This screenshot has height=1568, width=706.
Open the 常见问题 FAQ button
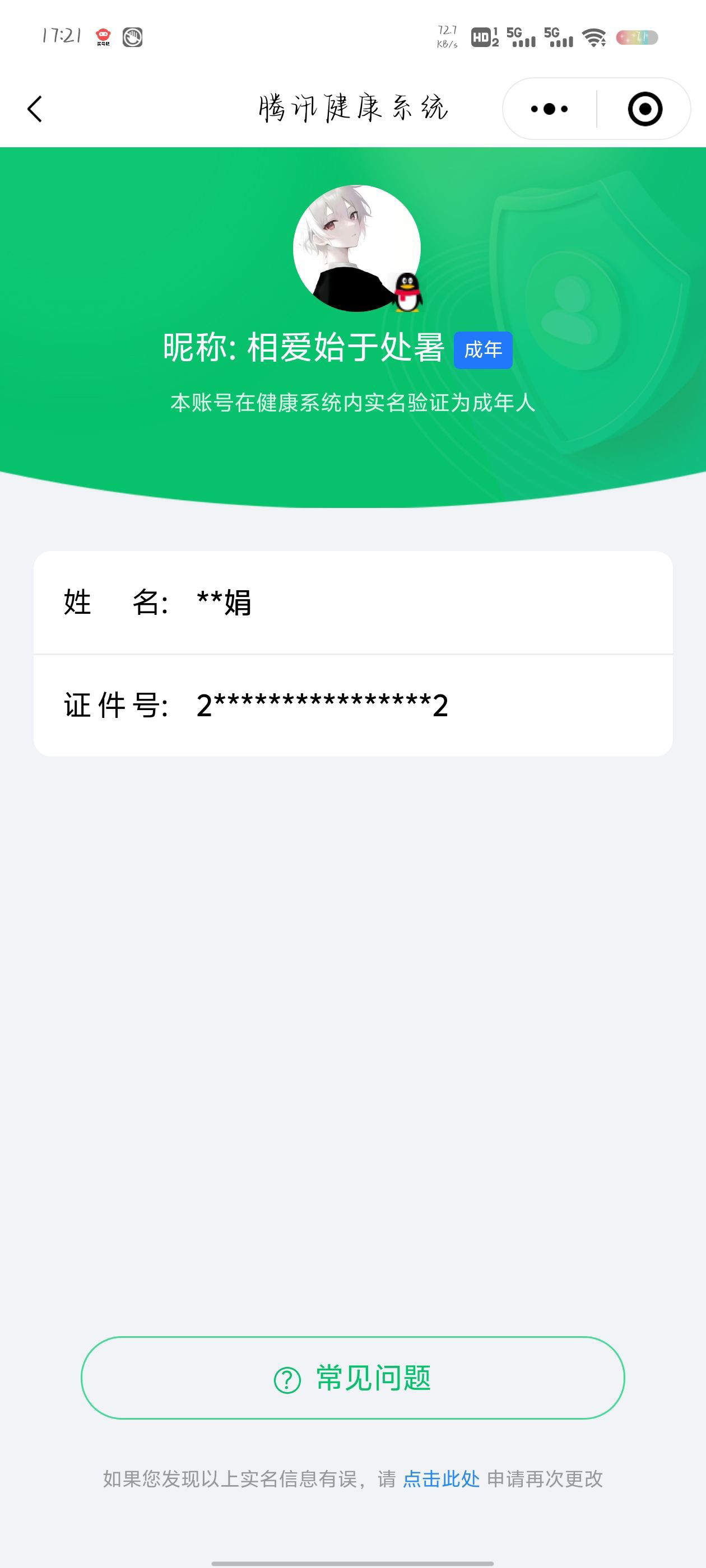click(x=352, y=1378)
